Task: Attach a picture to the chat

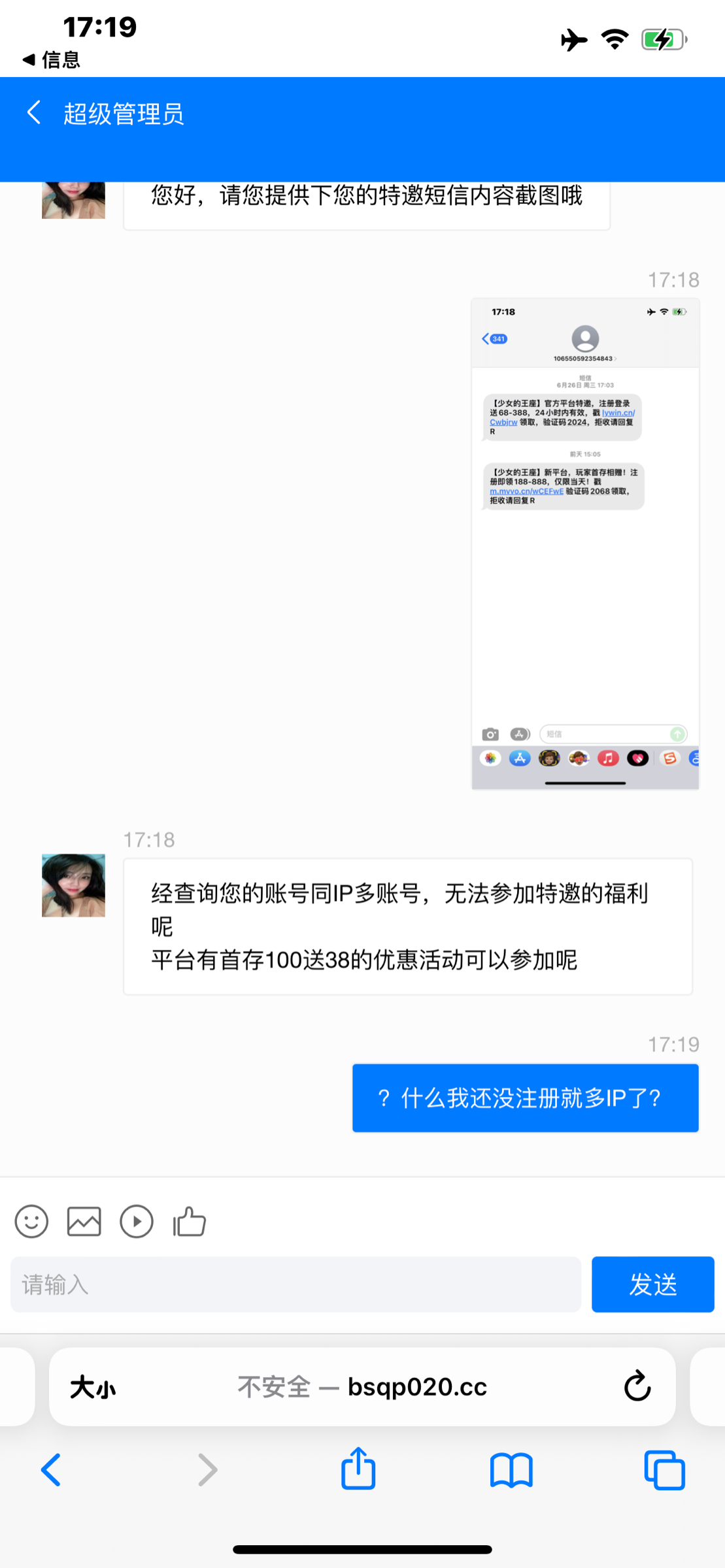Action: pos(84,1221)
